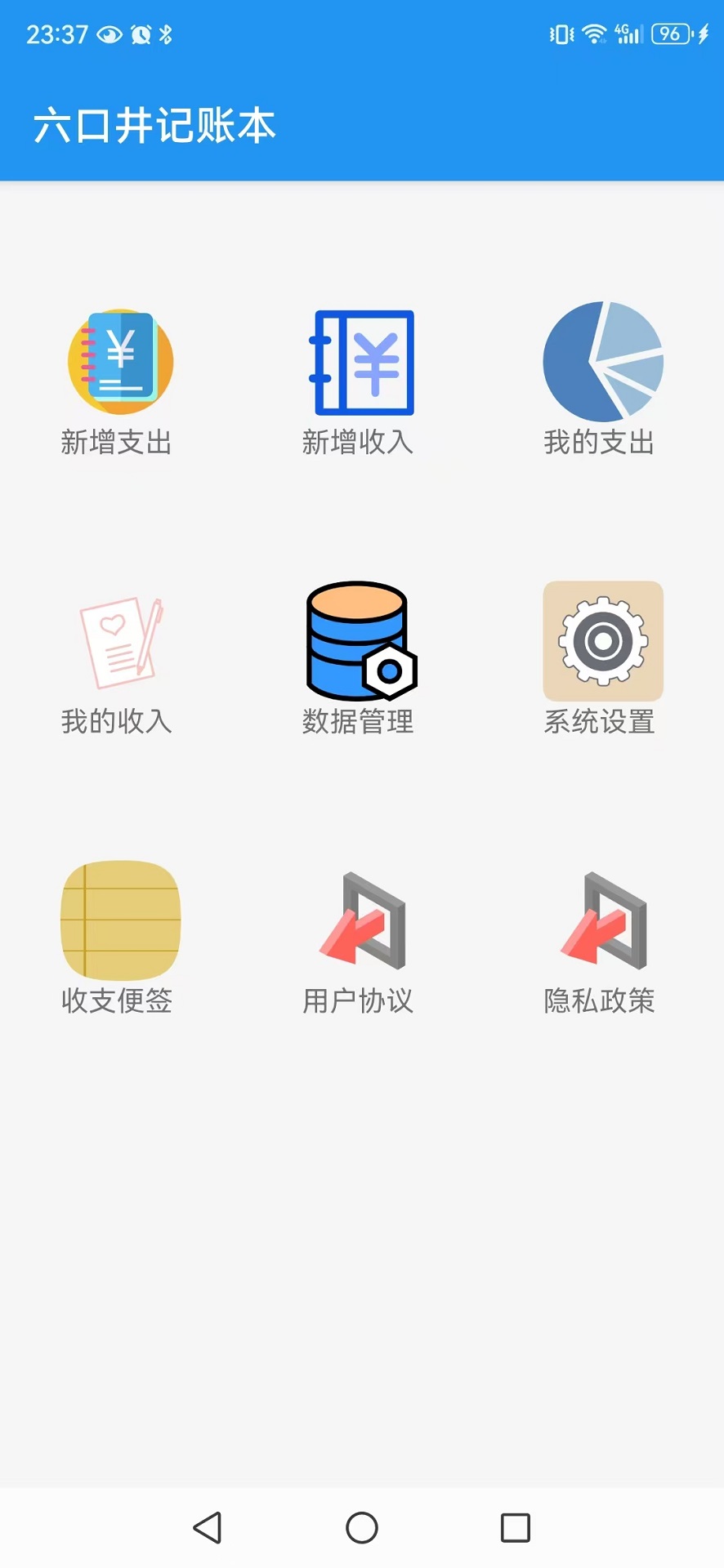Open the 数据管理 database icon

[x=360, y=641]
